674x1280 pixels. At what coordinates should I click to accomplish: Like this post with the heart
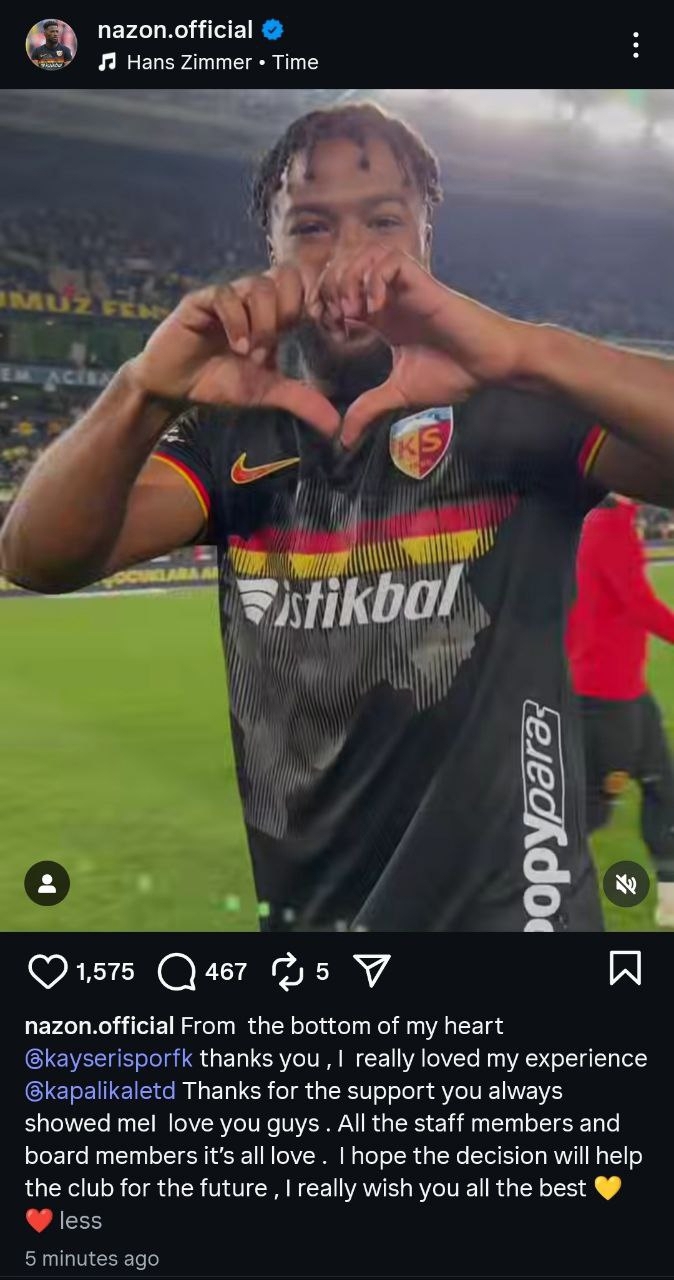47,971
